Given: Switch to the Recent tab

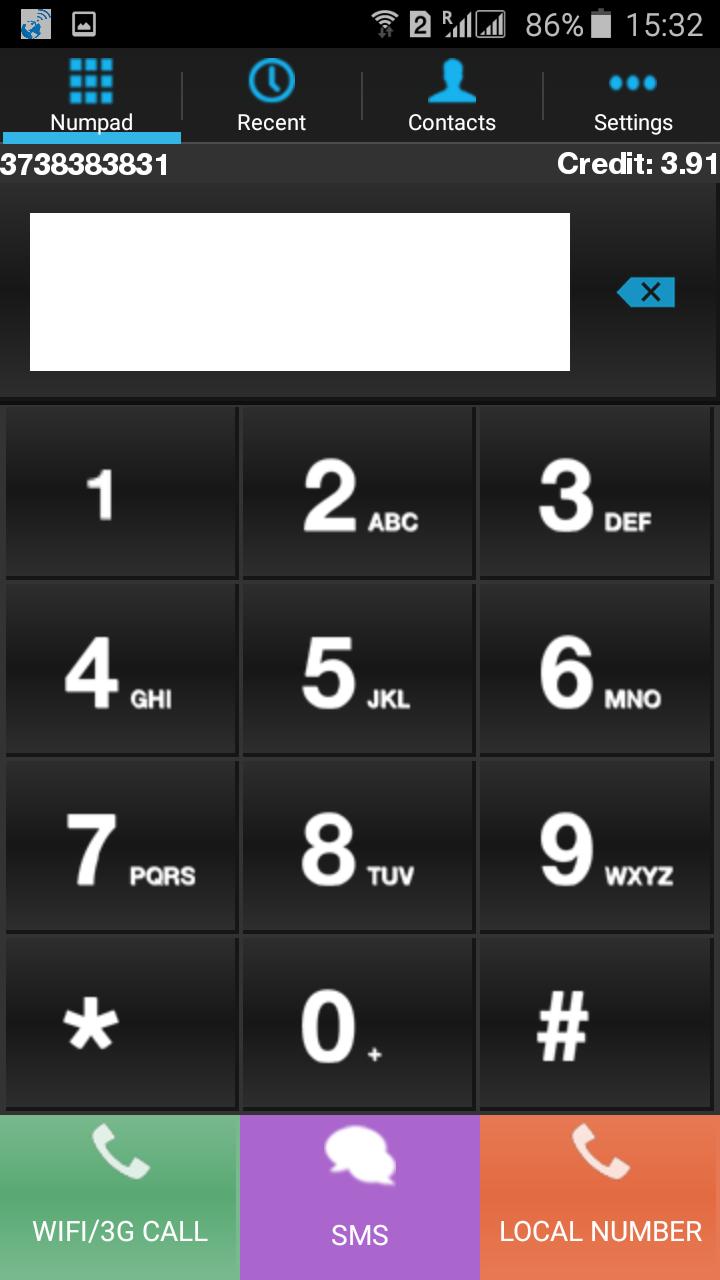Looking at the screenshot, I should click(x=270, y=95).
